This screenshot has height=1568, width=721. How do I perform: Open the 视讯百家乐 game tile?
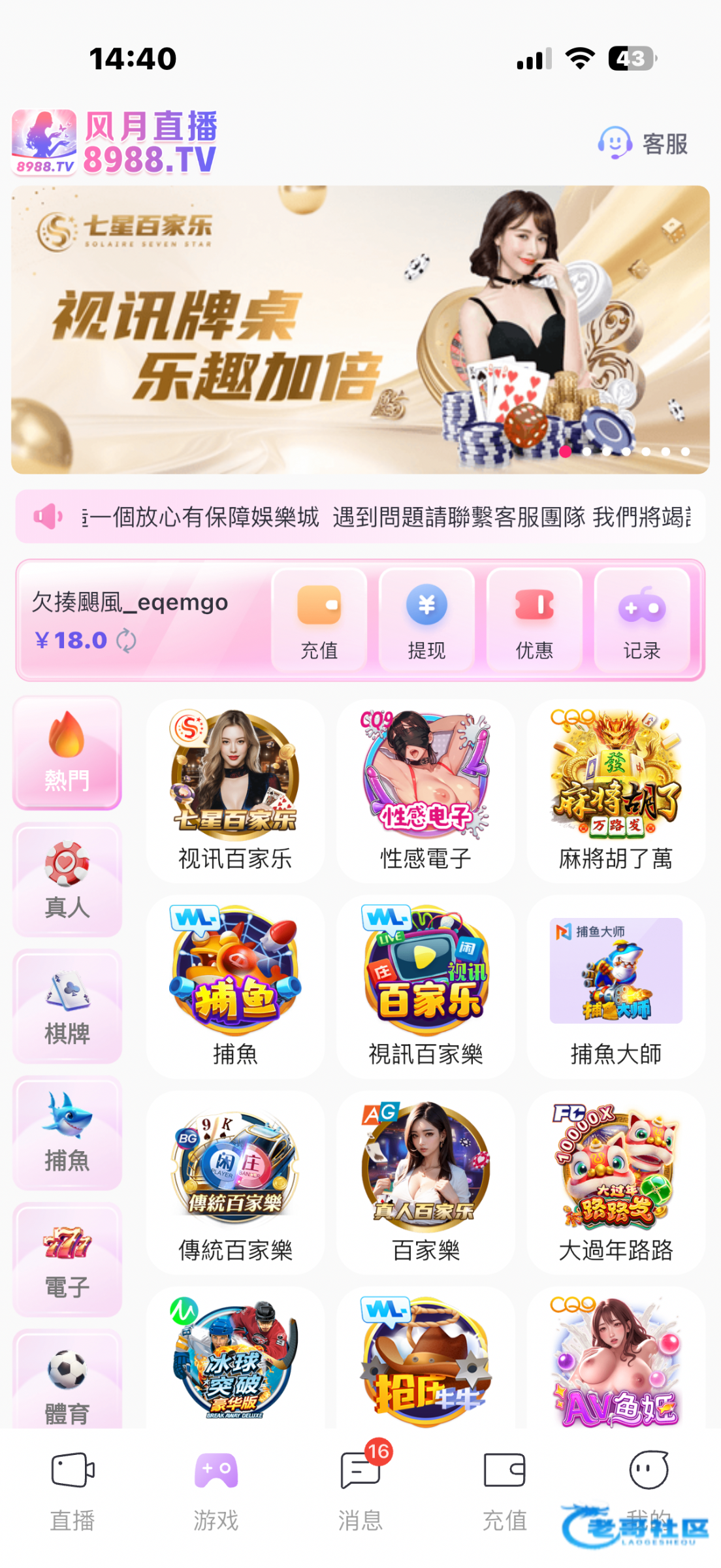coord(235,791)
